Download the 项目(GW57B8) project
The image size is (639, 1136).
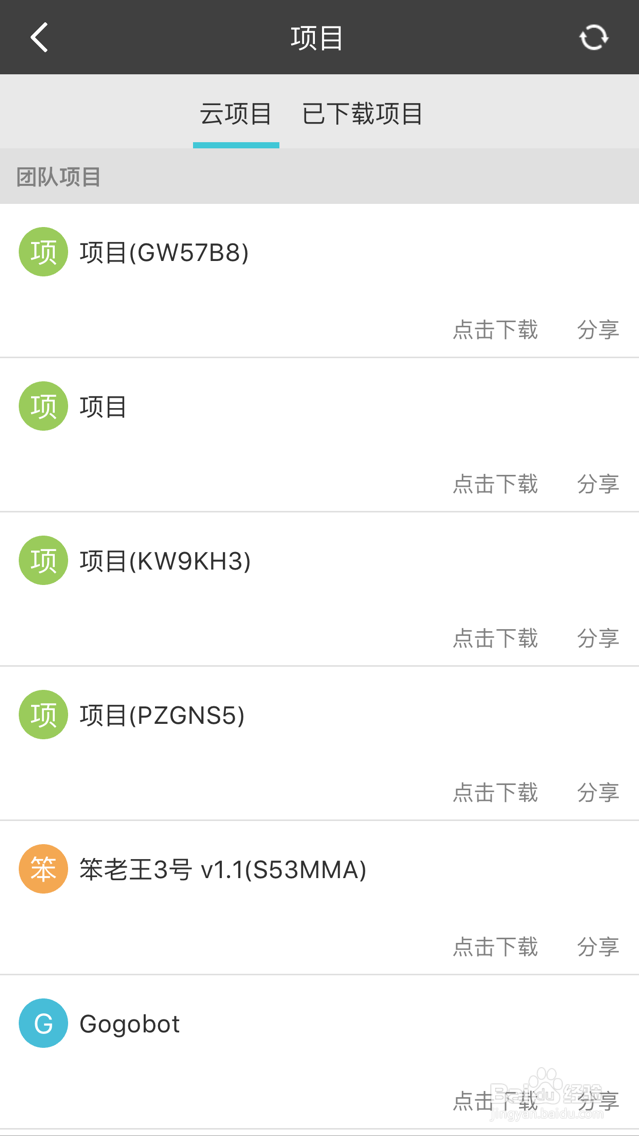tap(496, 330)
